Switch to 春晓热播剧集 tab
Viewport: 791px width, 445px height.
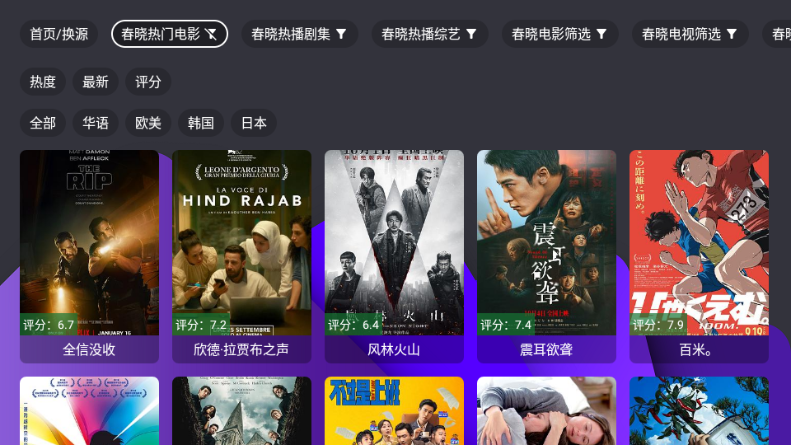coord(298,34)
